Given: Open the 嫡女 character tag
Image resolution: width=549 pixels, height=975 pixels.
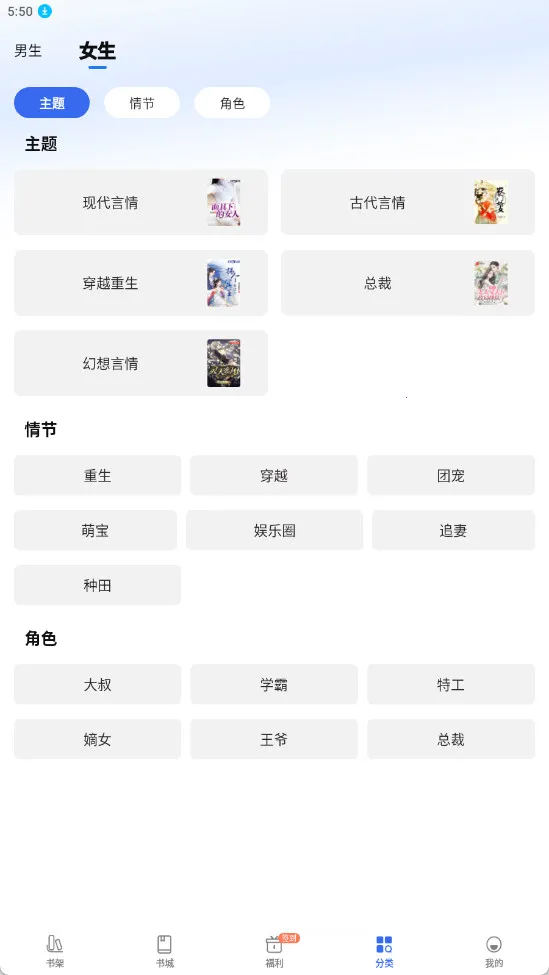Looking at the screenshot, I should (x=98, y=739).
